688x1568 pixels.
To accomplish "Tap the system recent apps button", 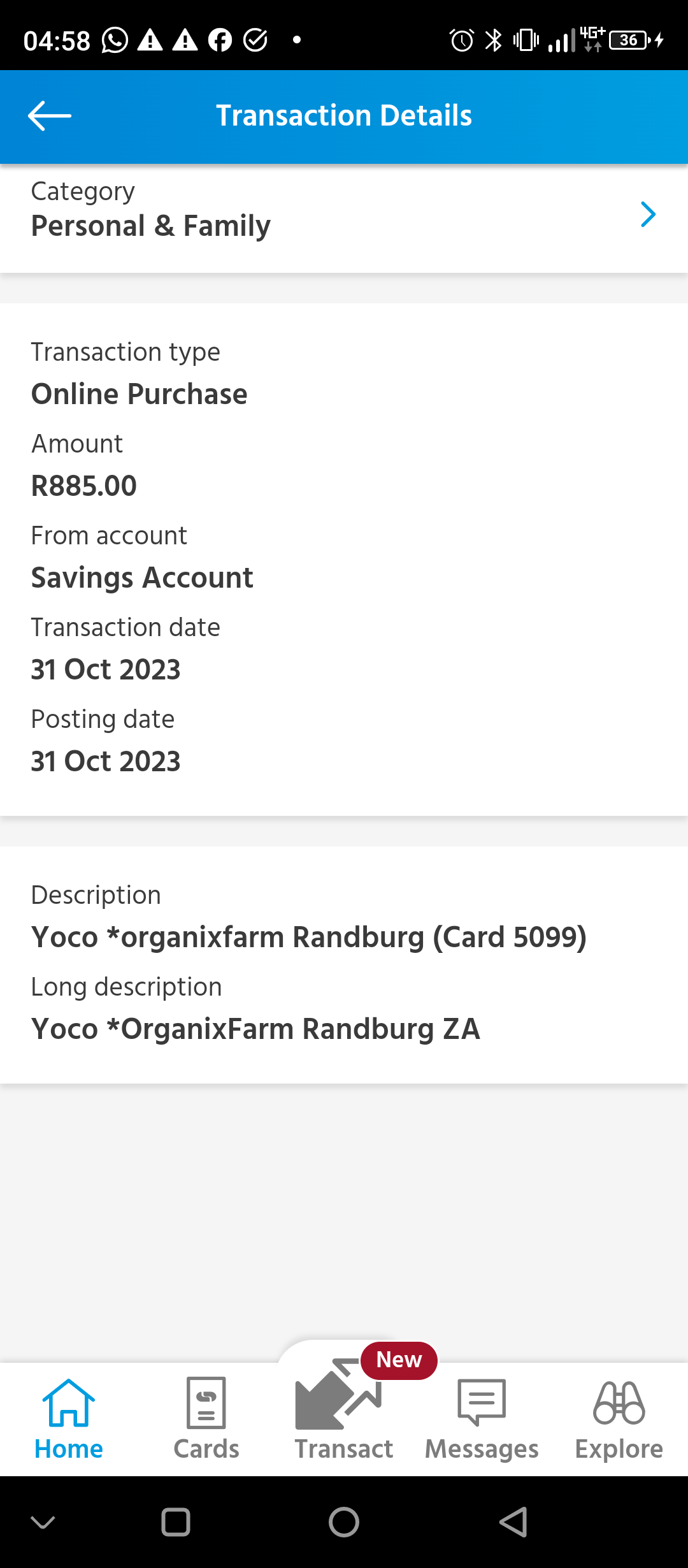I will pos(176,1523).
